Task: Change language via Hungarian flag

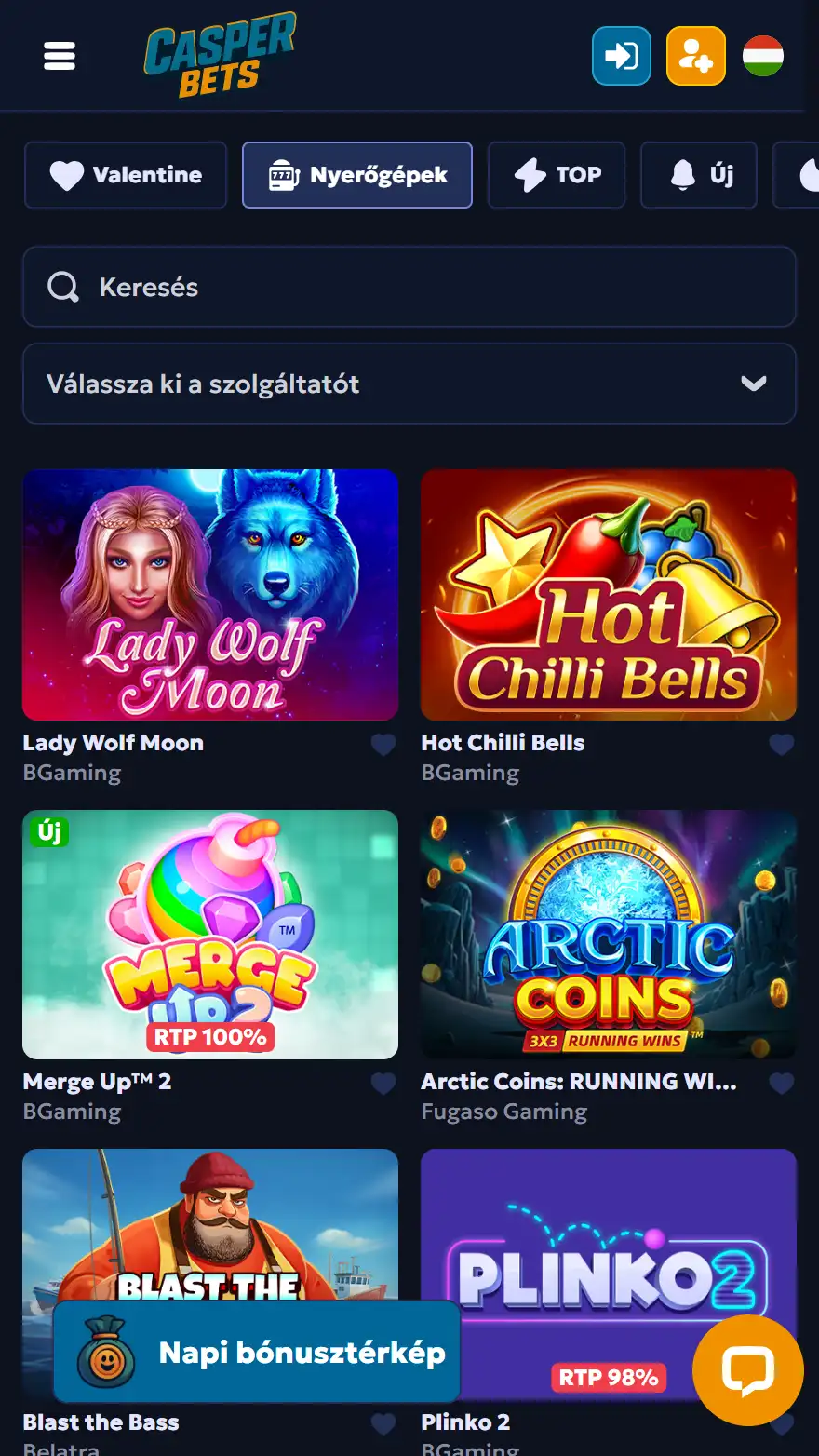Action: 763,57
